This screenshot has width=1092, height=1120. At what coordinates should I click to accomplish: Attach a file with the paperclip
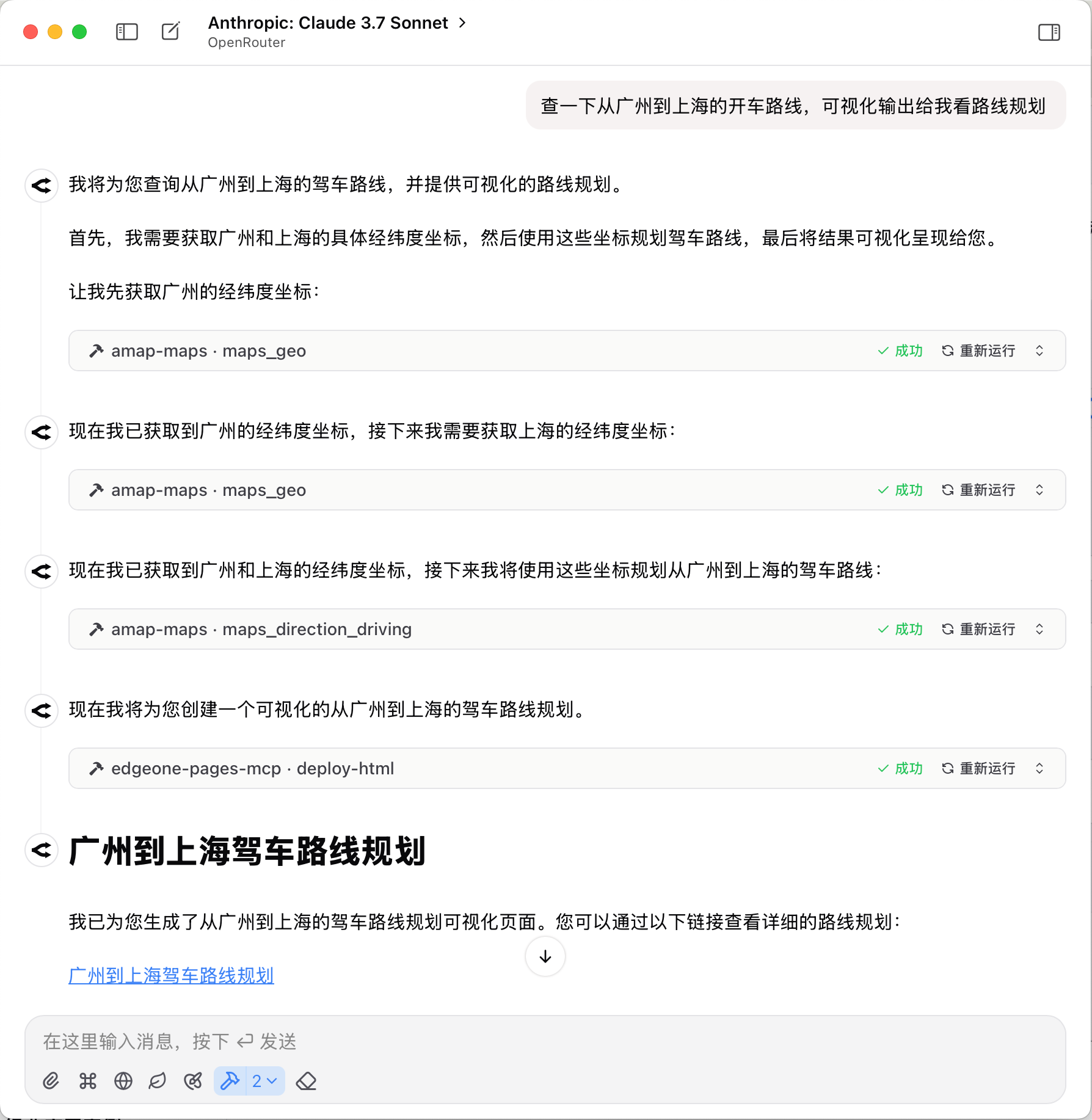pos(51,1081)
